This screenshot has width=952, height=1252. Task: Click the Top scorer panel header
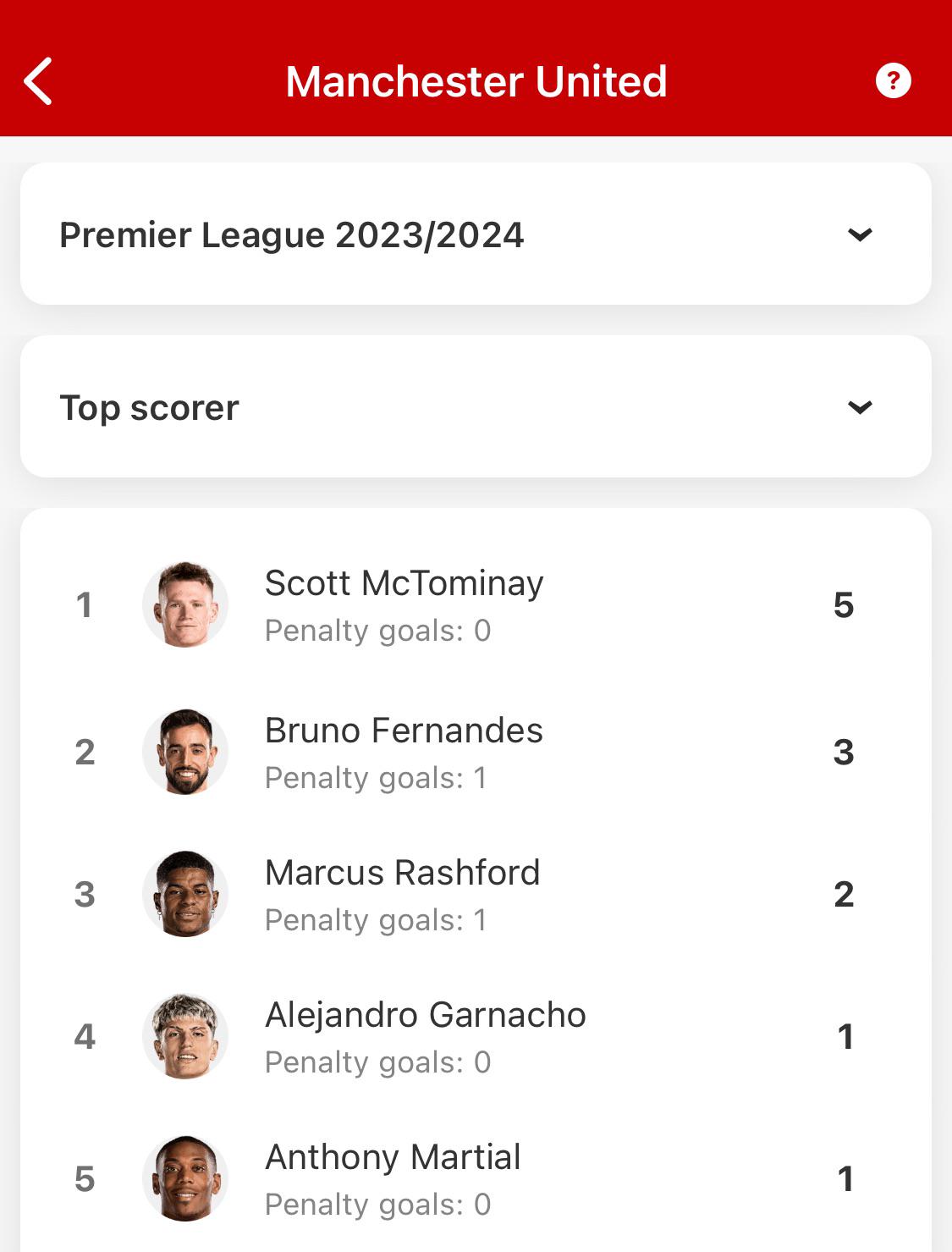click(149, 407)
